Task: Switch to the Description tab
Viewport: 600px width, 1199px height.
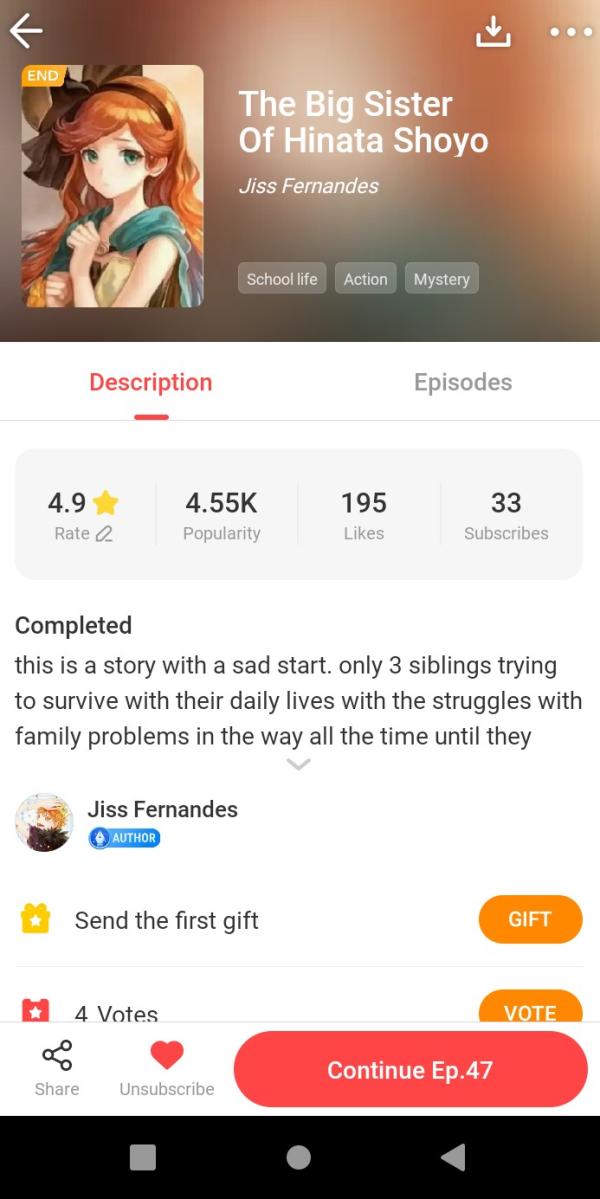Action: (x=151, y=382)
